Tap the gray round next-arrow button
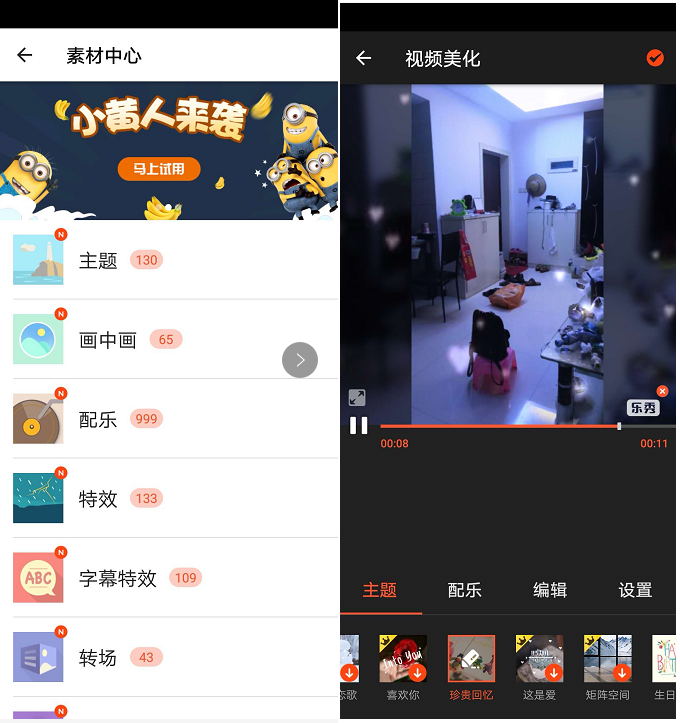 pos(300,360)
